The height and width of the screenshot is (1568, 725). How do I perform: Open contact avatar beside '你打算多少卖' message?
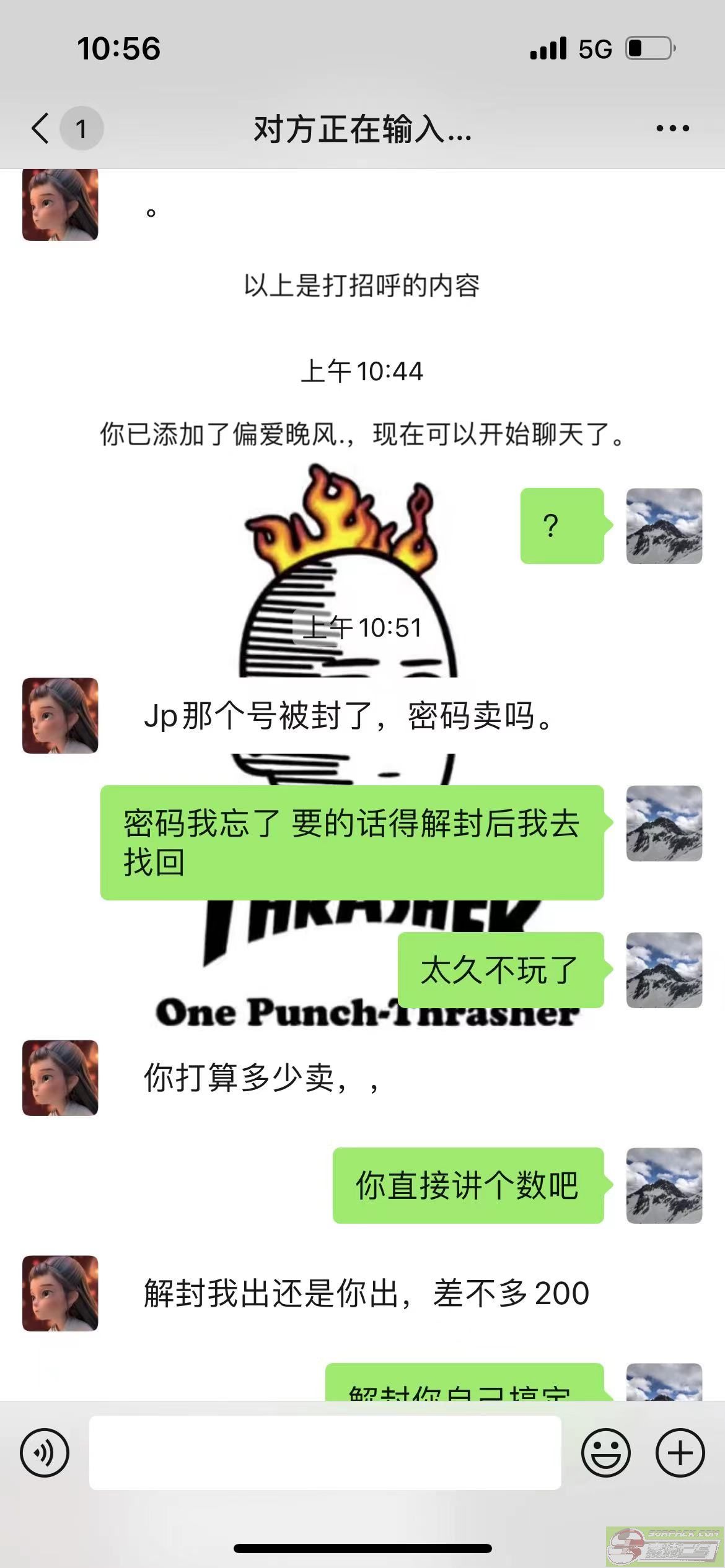pyautogui.click(x=60, y=1078)
